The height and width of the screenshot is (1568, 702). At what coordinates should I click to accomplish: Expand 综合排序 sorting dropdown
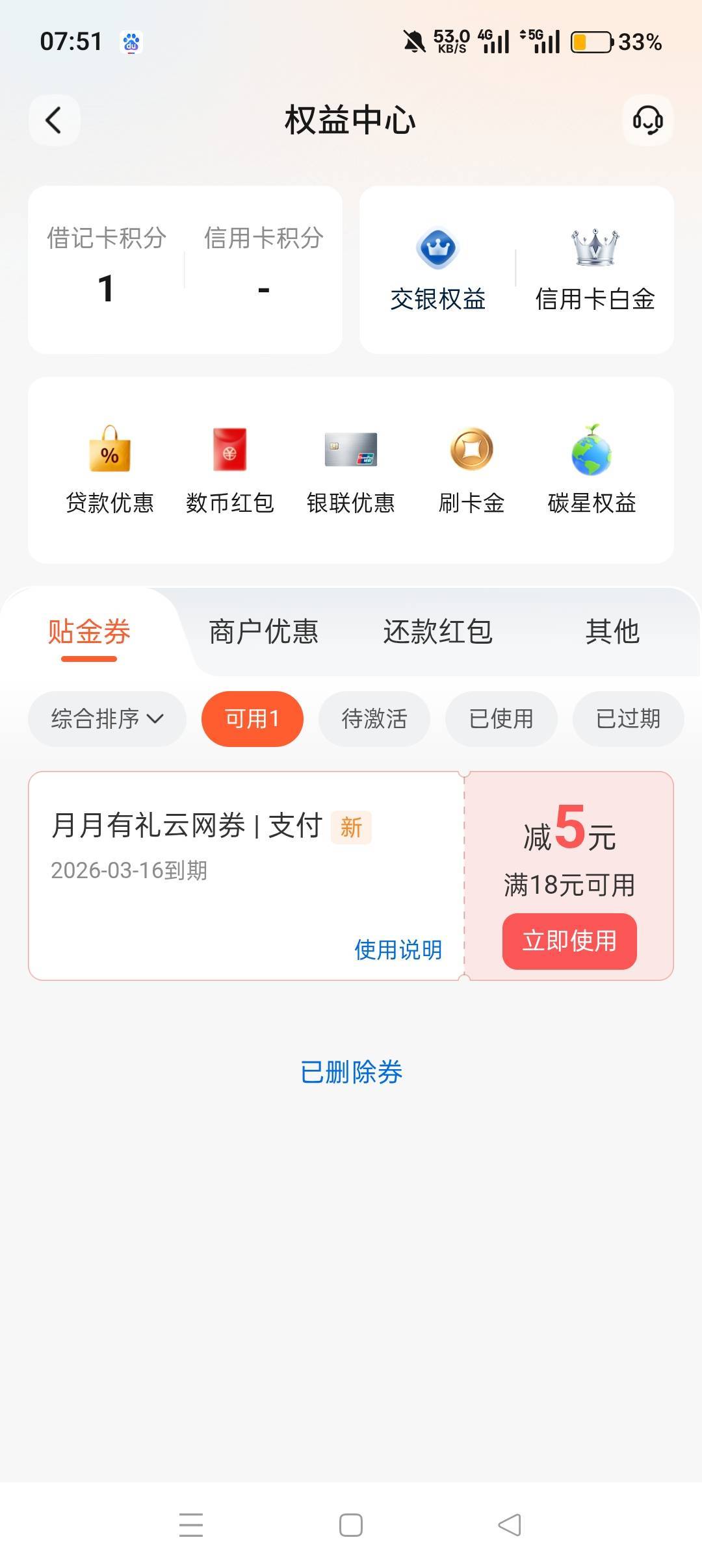107,719
